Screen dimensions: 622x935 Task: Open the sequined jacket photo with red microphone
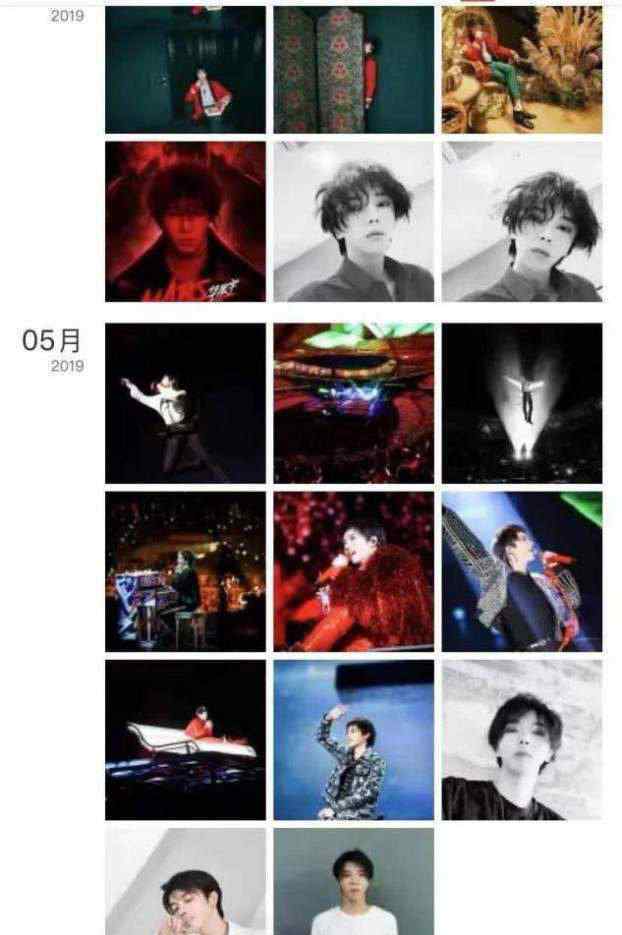522,571
